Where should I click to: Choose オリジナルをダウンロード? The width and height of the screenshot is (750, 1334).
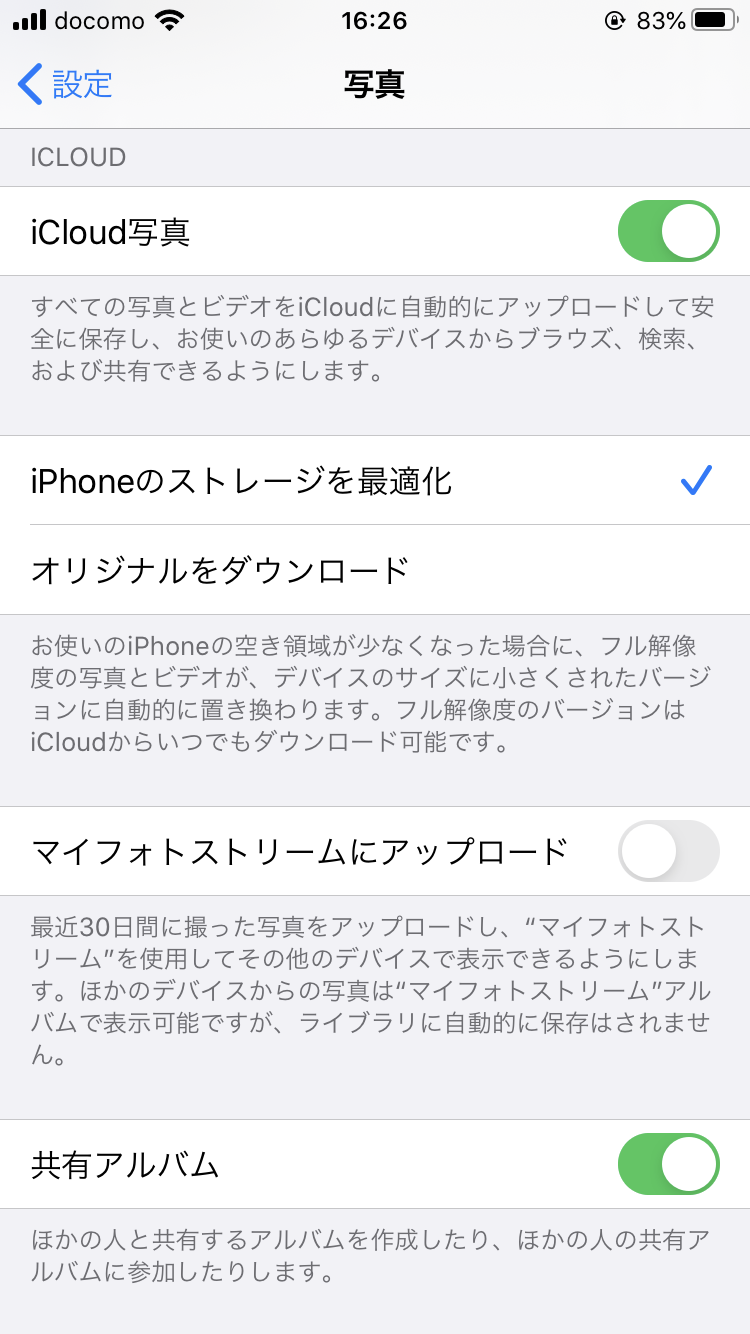pyautogui.click(x=375, y=570)
